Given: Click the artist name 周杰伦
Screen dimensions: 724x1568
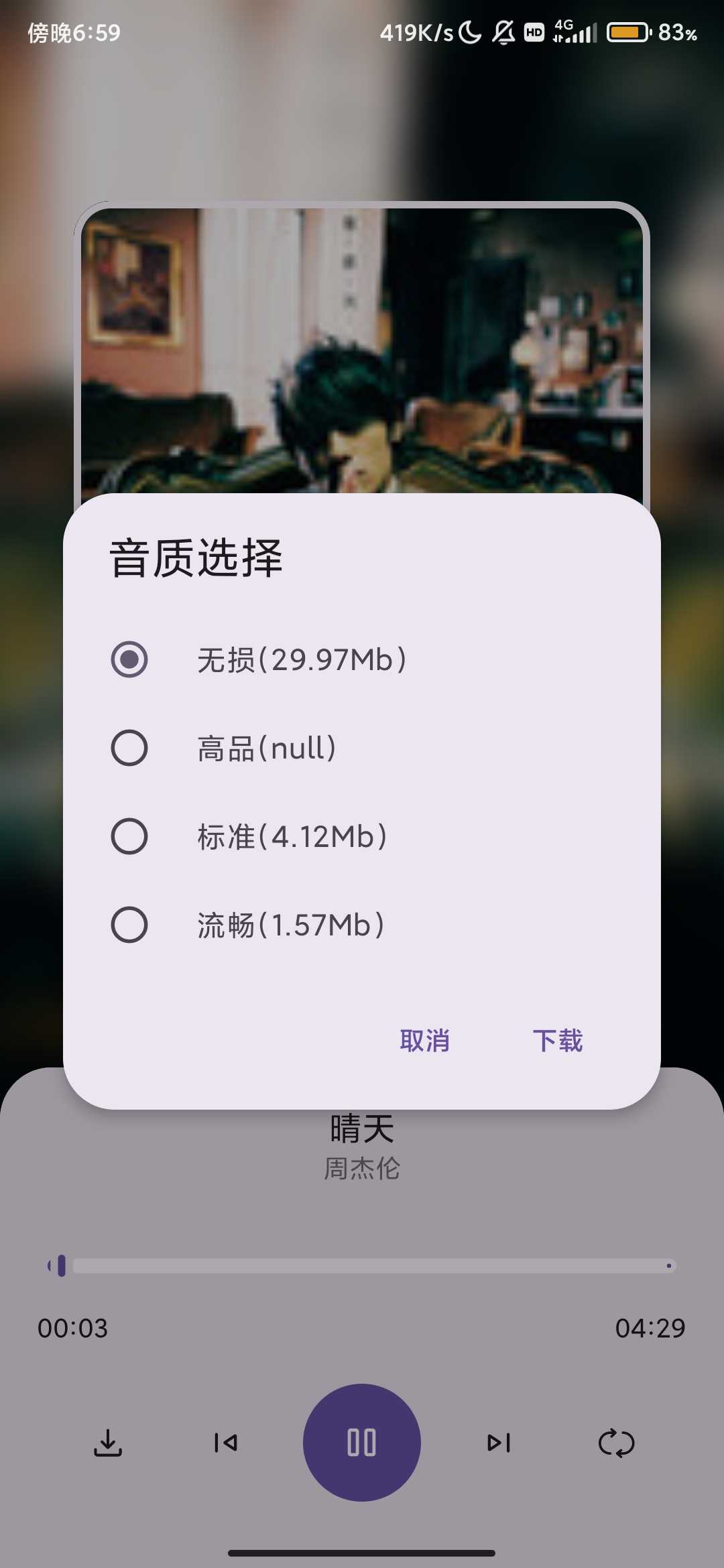Looking at the screenshot, I should (361, 1168).
